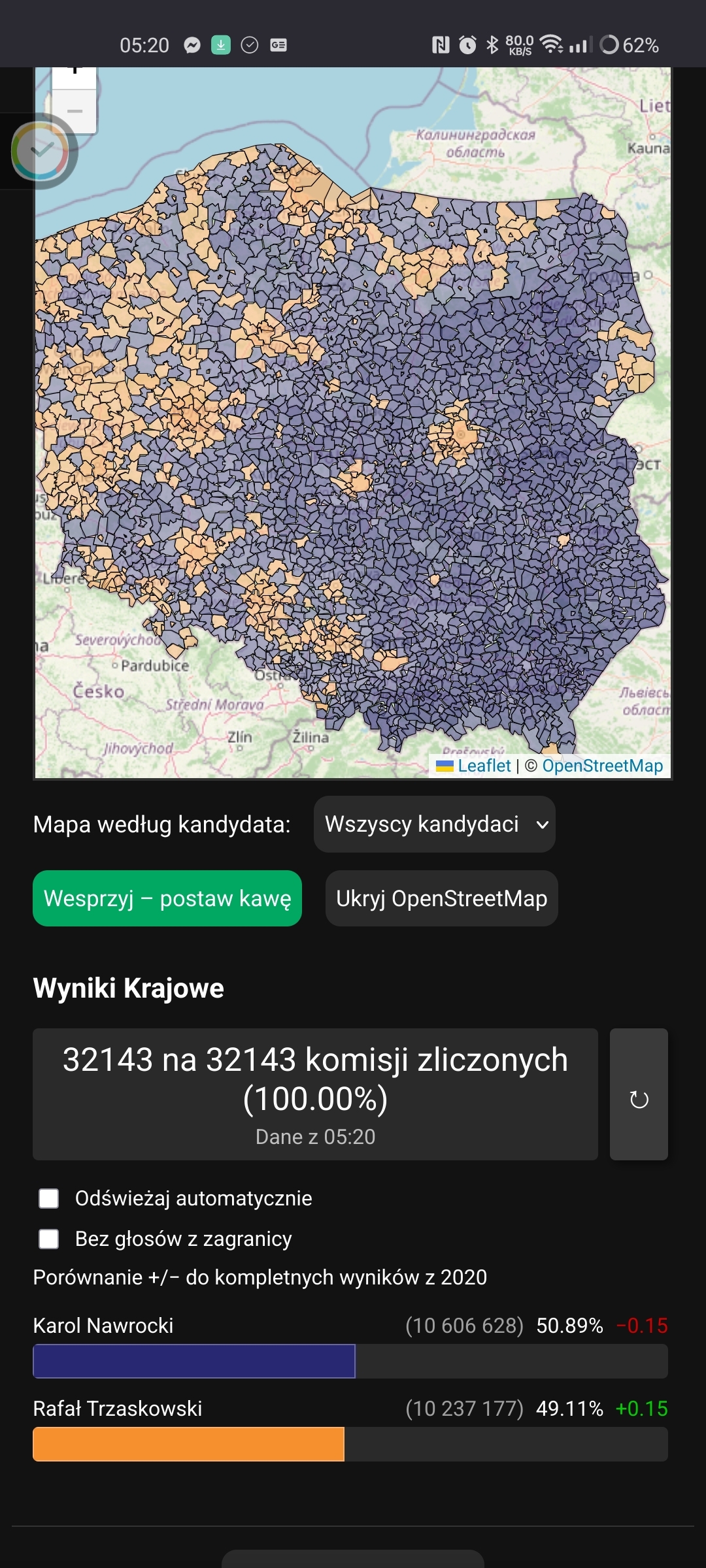Screen dimensions: 706x1568
Task: Tap Wesprzyj – postaw kawę button
Action: (167, 898)
